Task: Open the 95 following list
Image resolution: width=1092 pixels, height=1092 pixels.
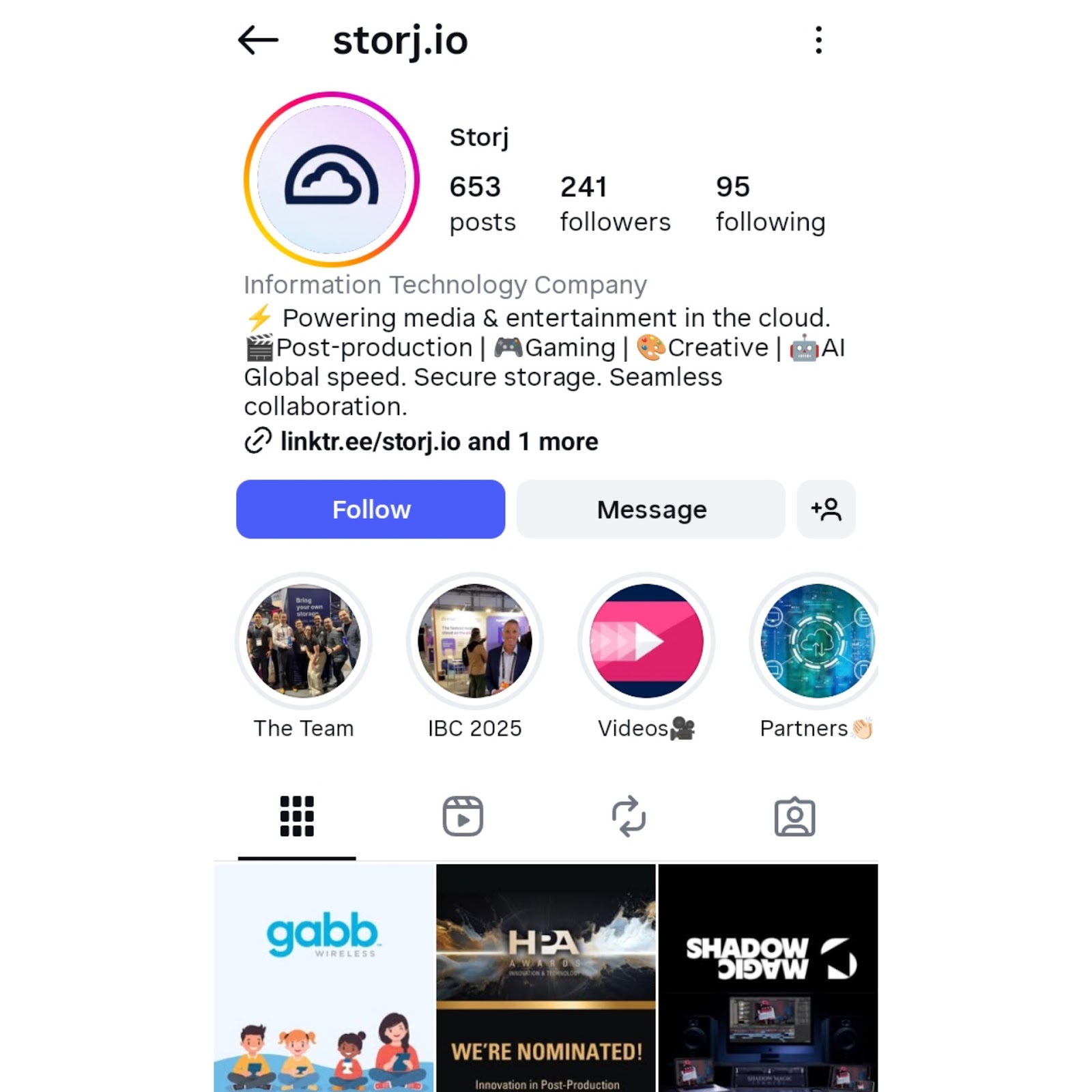Action: pos(770,203)
